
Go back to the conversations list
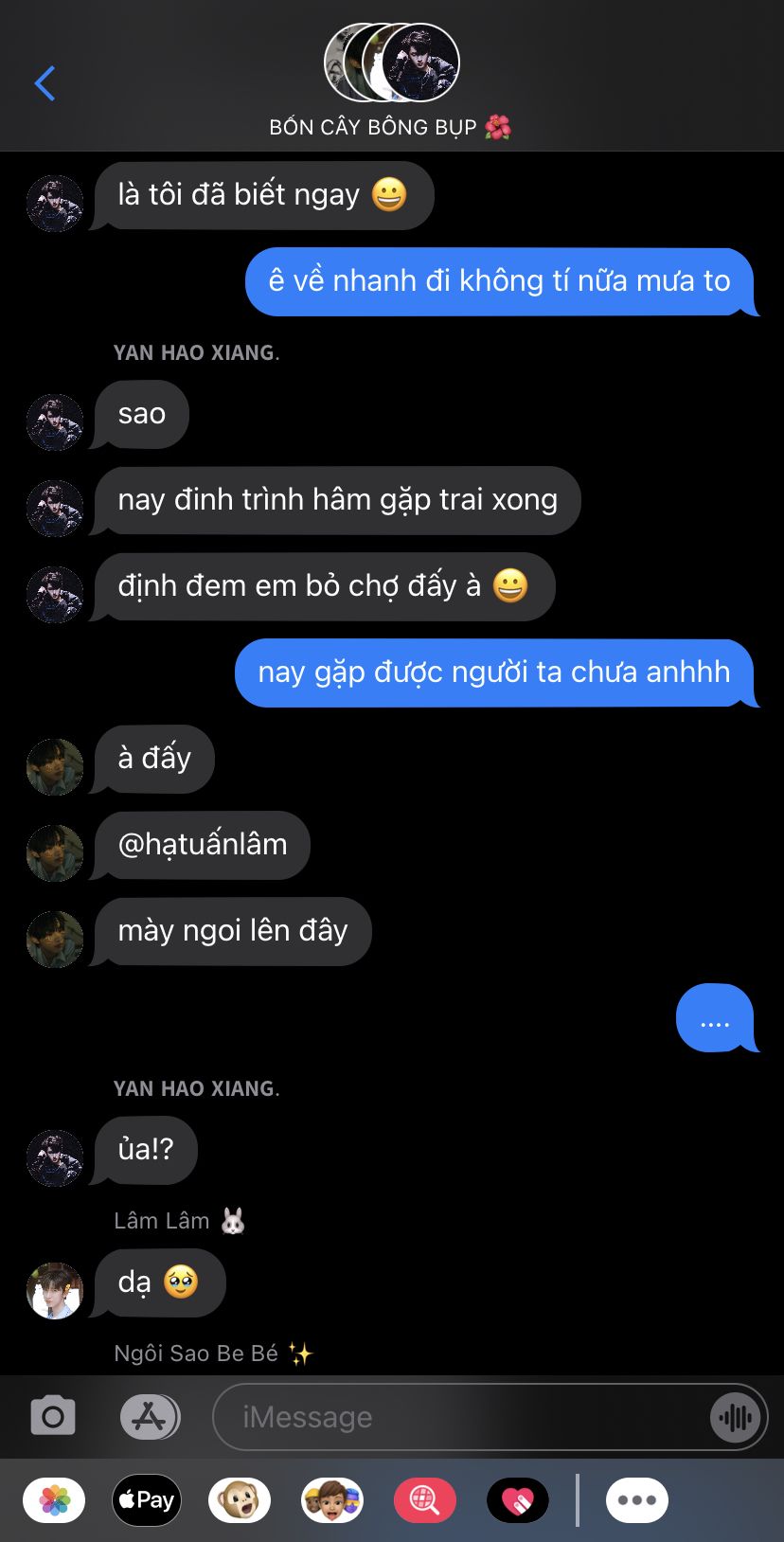click(45, 83)
